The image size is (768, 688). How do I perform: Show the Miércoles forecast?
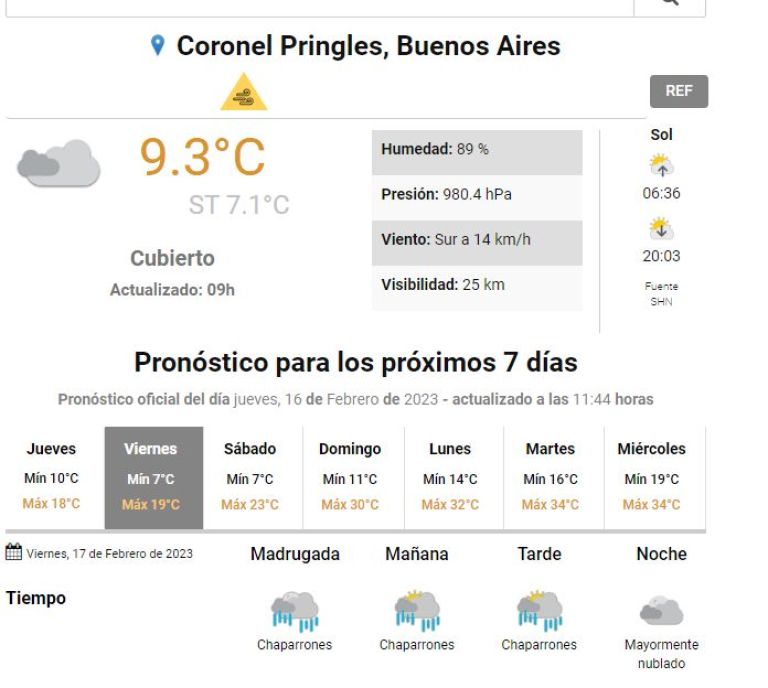tap(651, 477)
